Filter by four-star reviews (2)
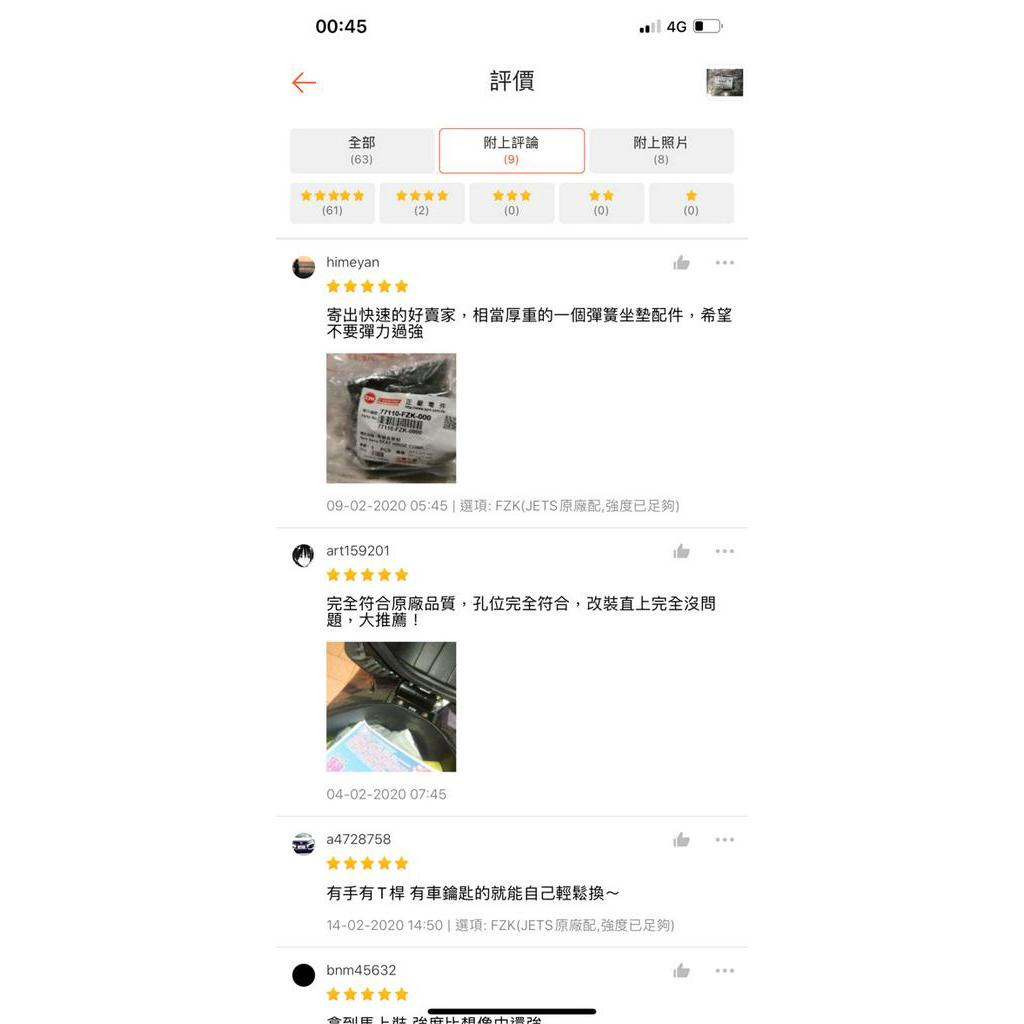The height and width of the screenshot is (1024, 1024). tap(422, 203)
